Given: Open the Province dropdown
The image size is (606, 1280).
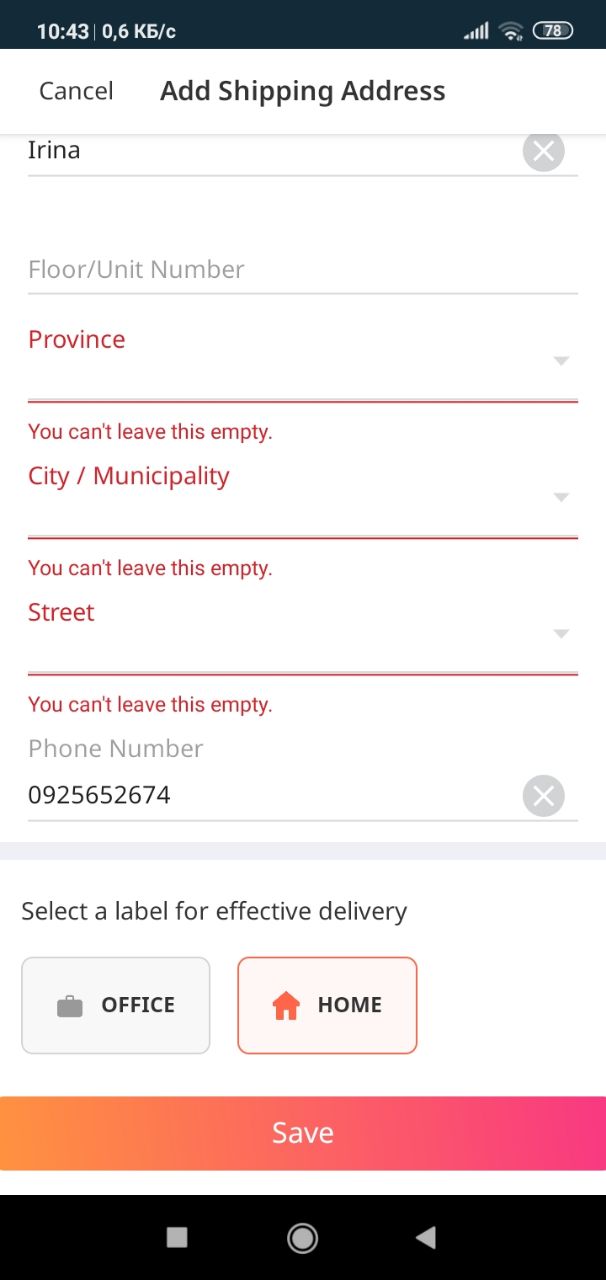Looking at the screenshot, I should (x=302, y=362).
